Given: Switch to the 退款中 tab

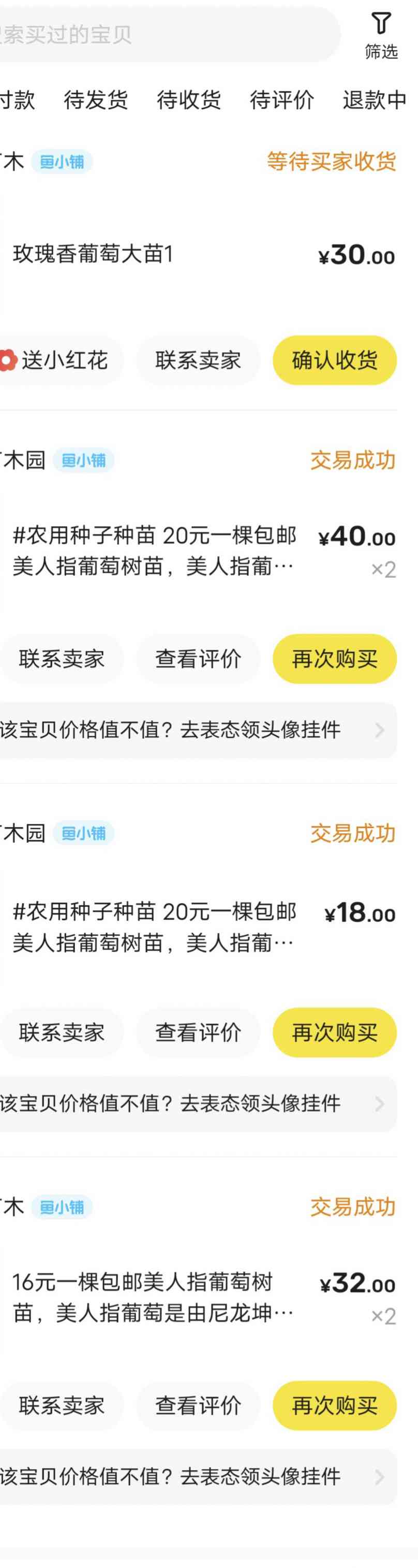Looking at the screenshot, I should [374, 99].
